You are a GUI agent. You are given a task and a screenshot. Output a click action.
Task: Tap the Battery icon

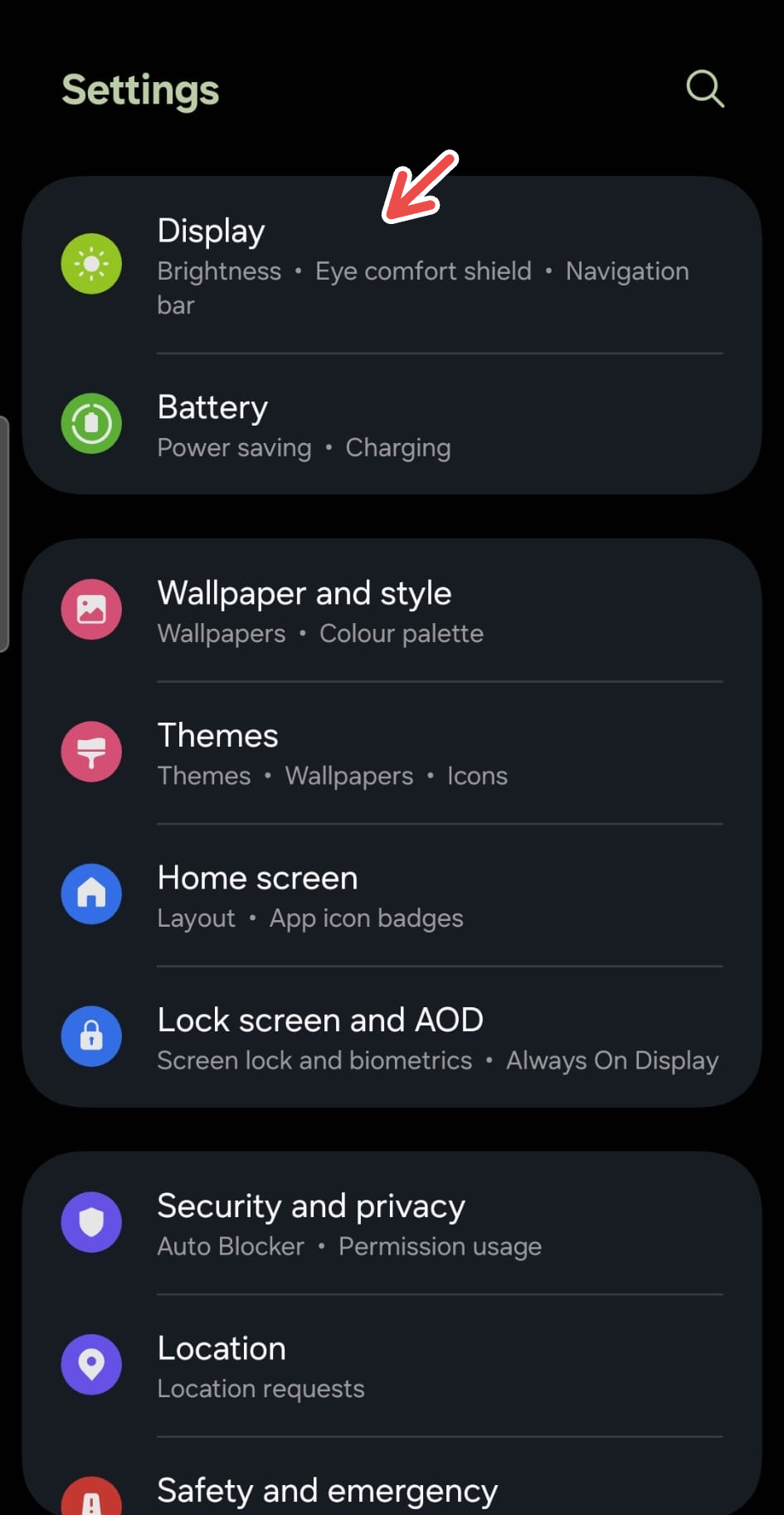(91, 423)
